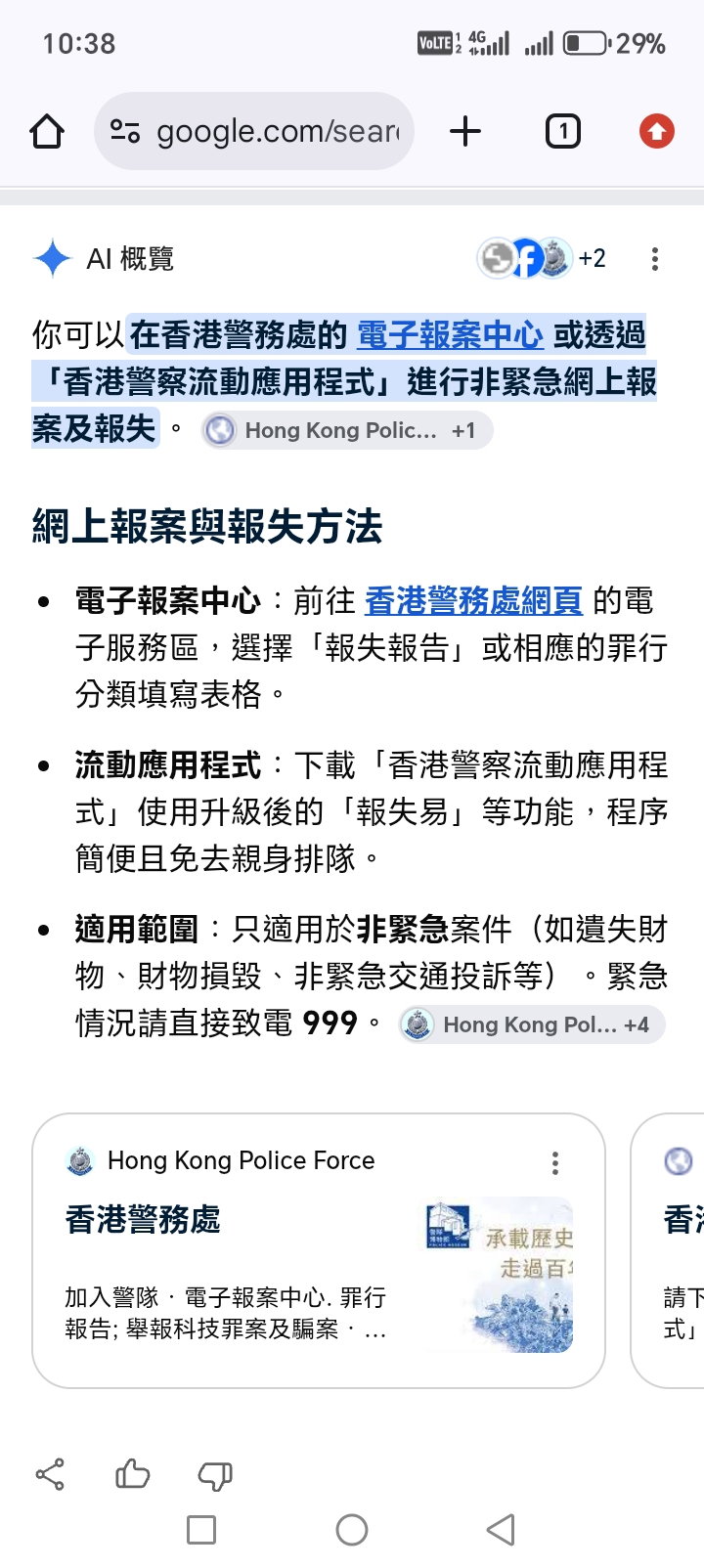Share the AI overview

(50, 1474)
